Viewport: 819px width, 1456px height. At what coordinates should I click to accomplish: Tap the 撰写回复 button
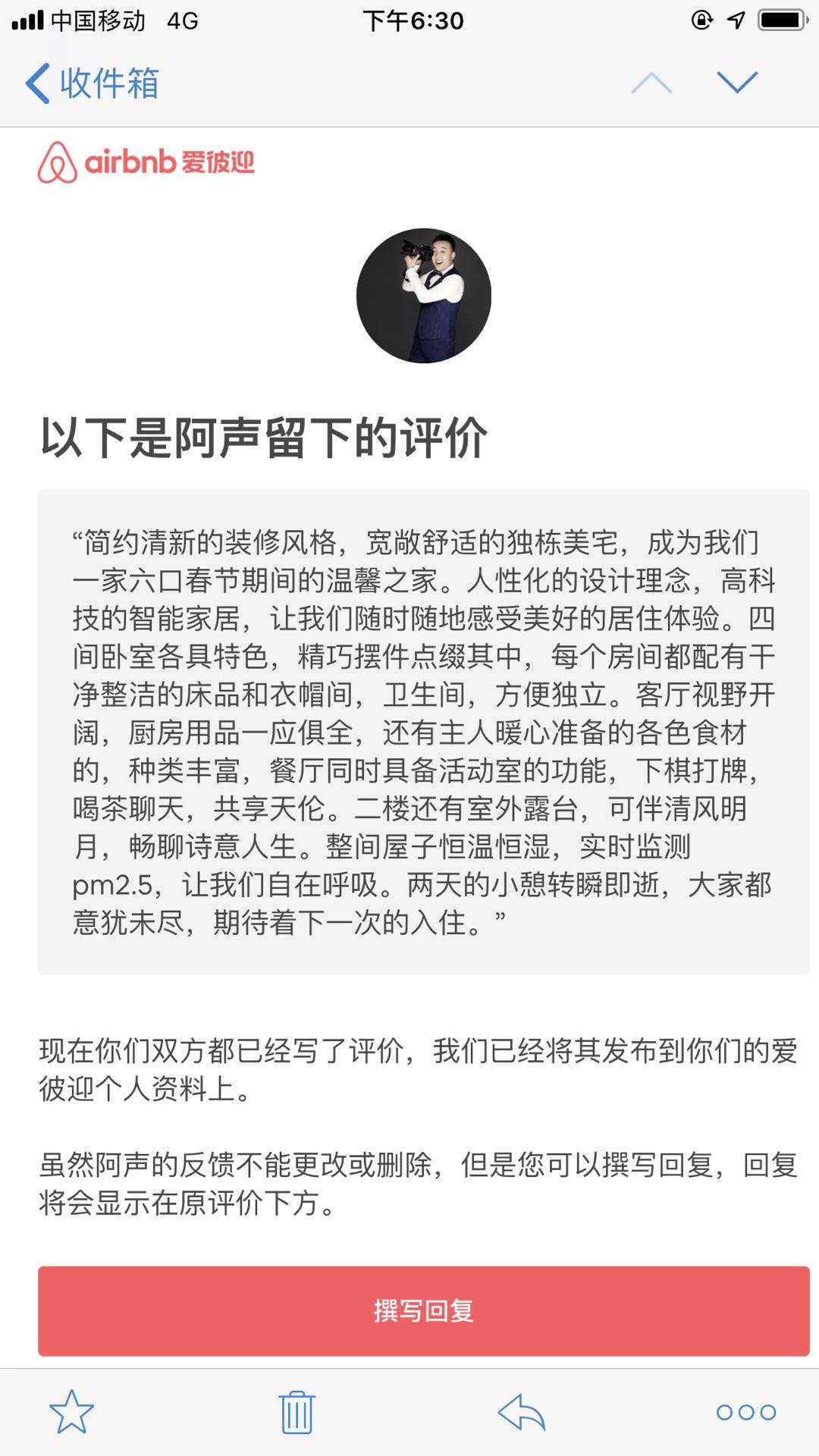[424, 1310]
